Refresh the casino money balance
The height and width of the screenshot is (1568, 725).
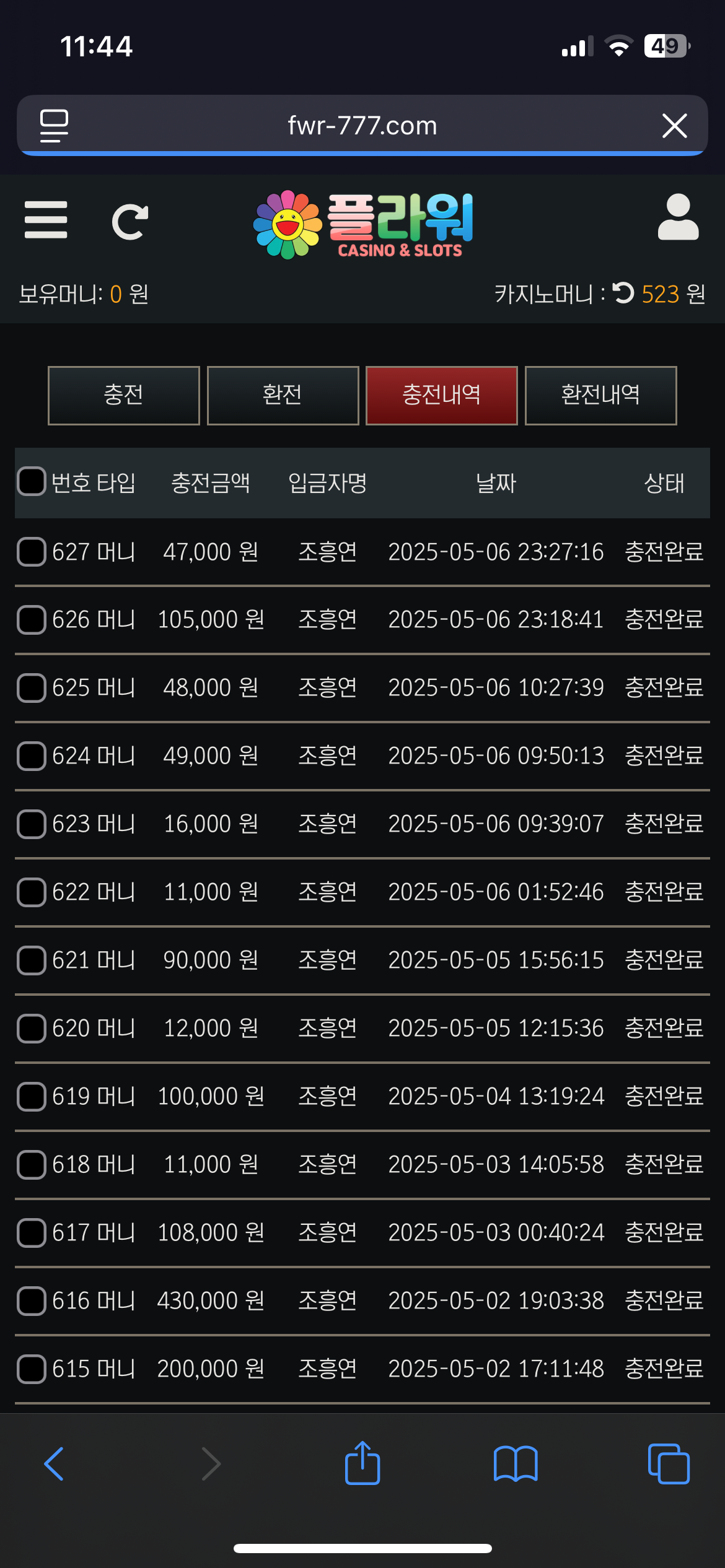coord(623,293)
